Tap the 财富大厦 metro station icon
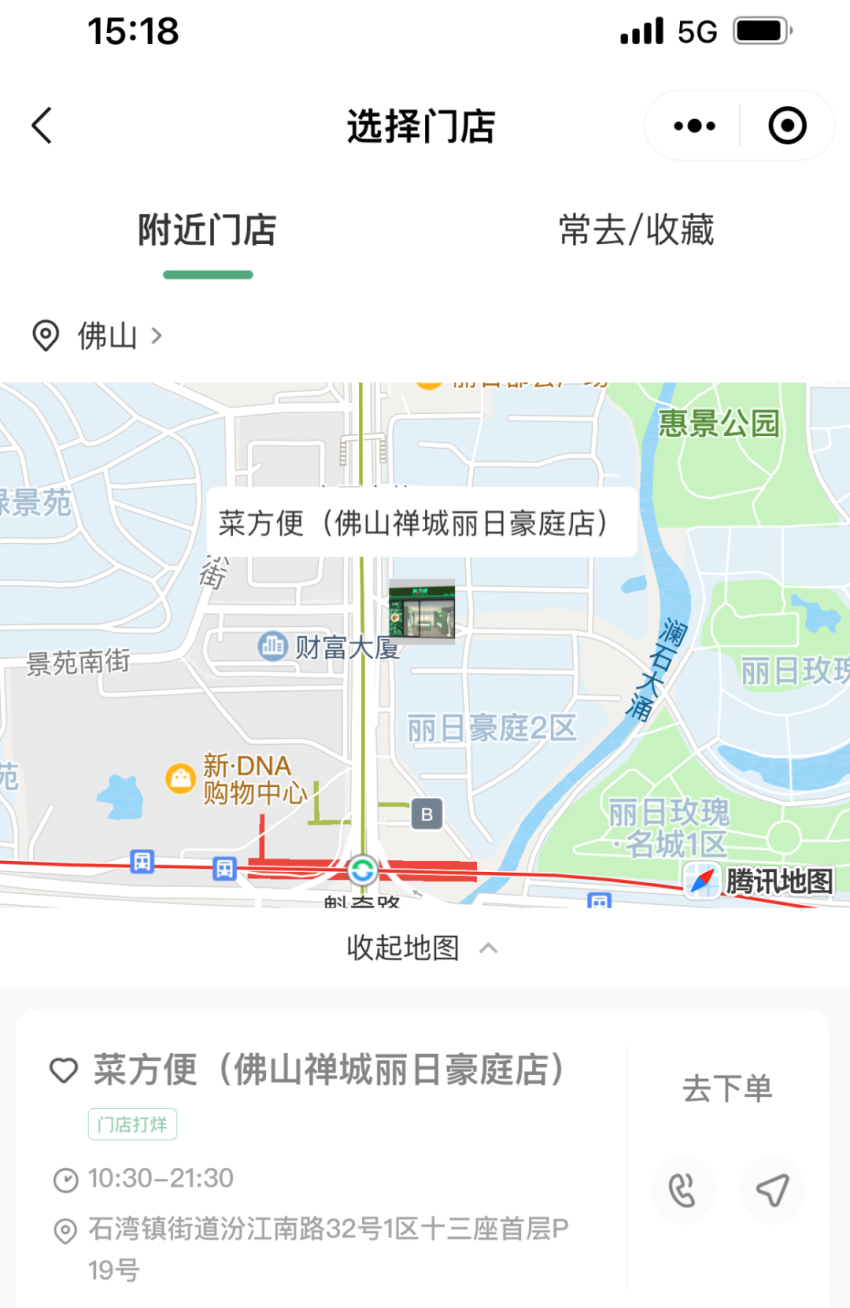Screen dimensions: 850x1308 point(271,646)
